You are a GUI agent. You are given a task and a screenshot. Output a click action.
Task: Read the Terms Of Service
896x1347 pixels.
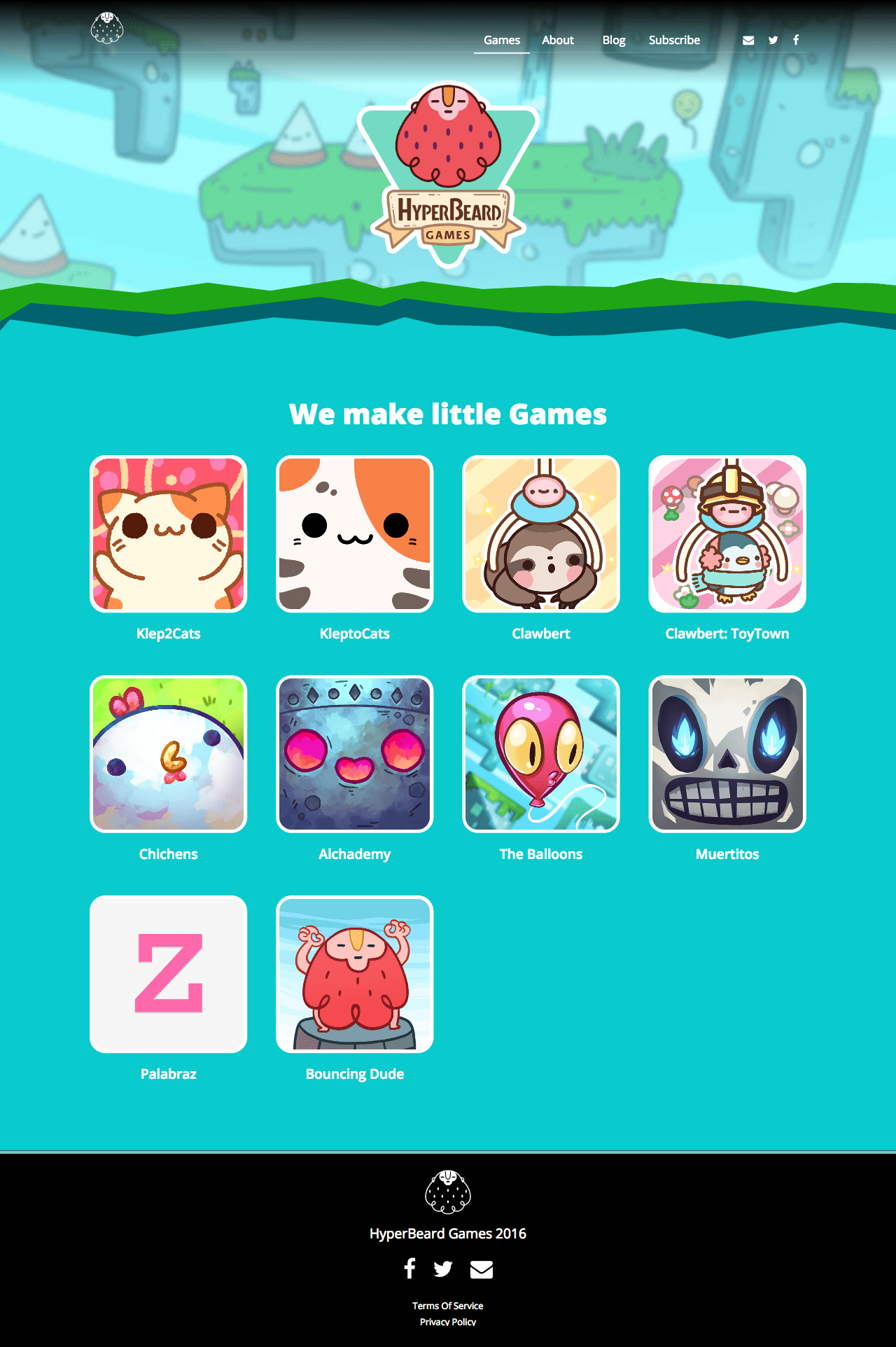click(447, 1306)
